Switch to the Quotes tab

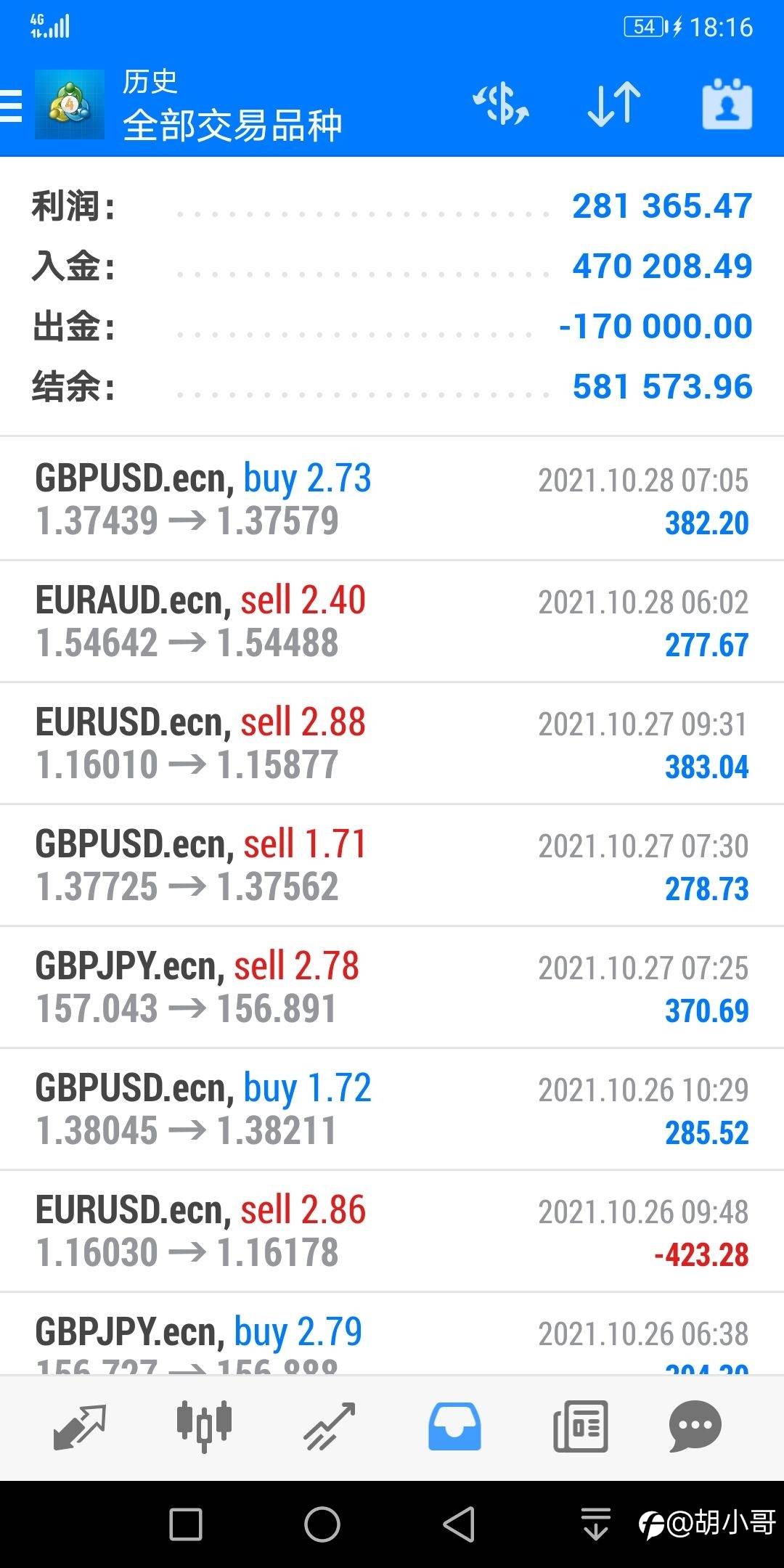point(80,1427)
